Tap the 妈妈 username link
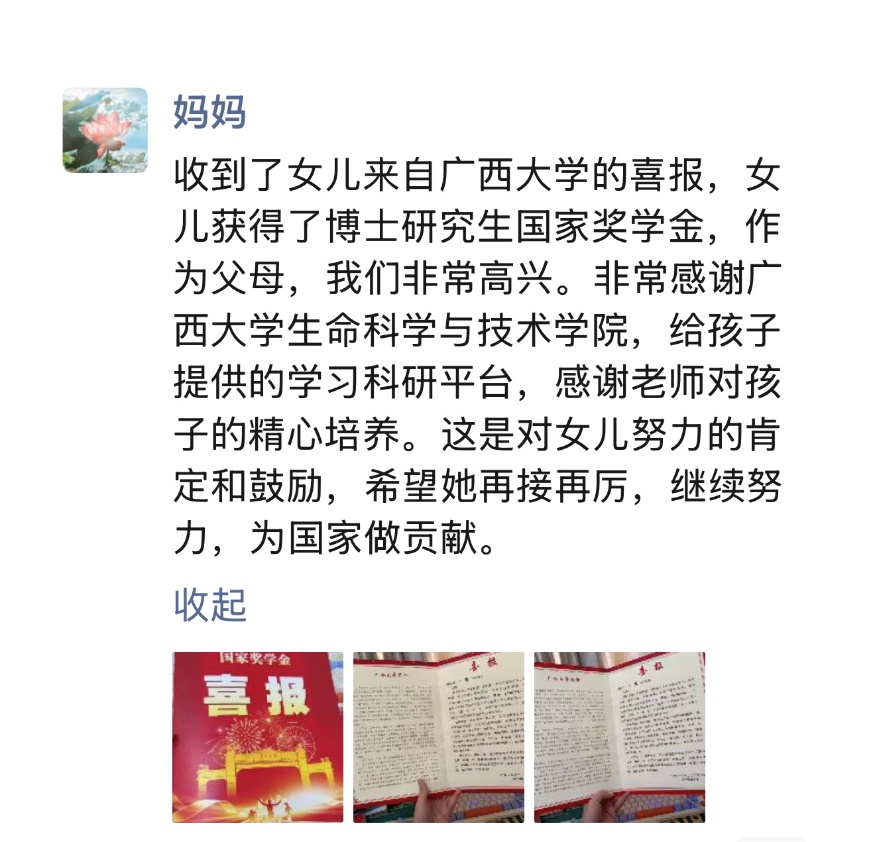This screenshot has height=842, width=875. (210, 111)
